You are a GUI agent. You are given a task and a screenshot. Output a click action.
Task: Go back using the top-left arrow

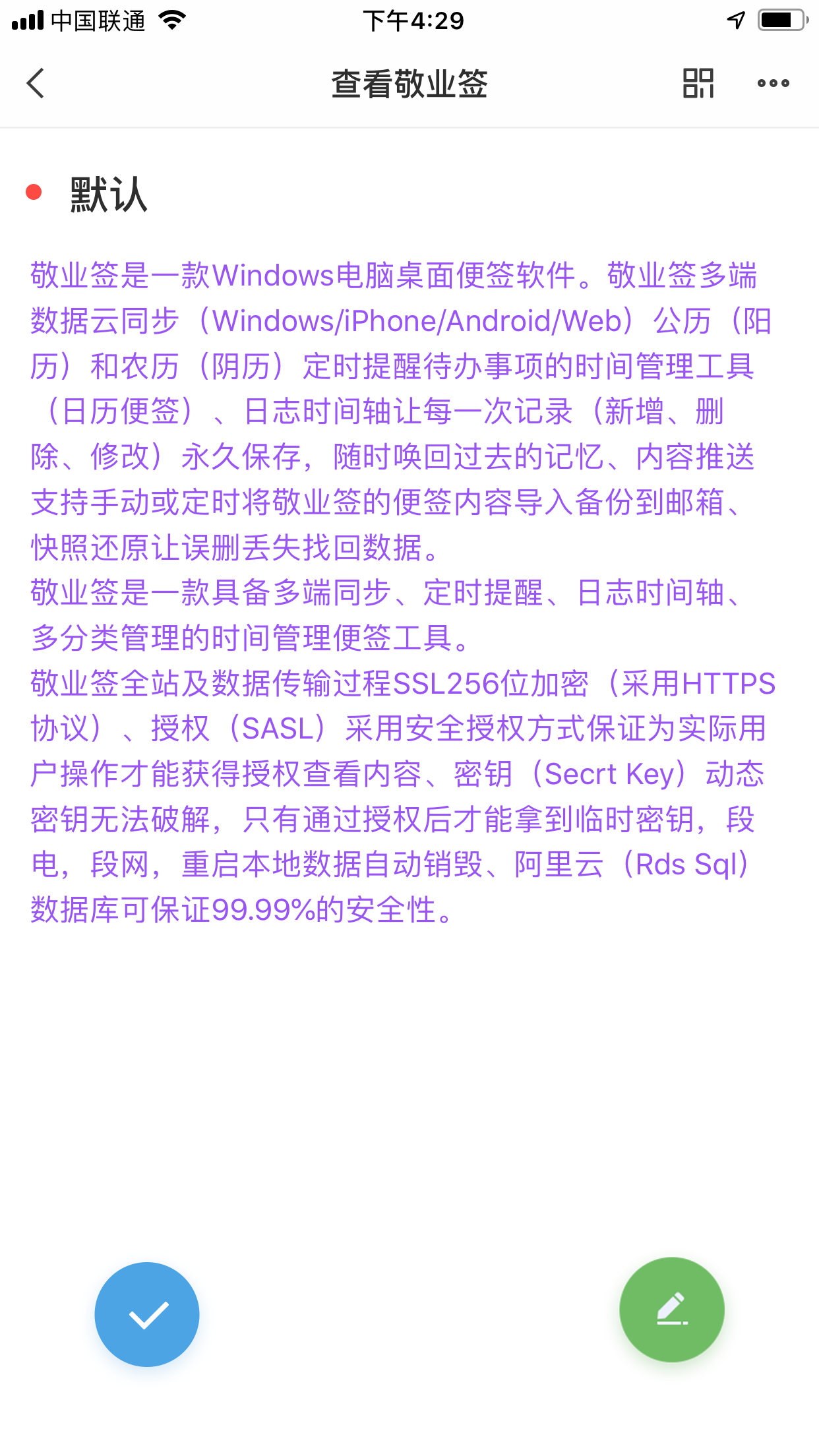point(36,83)
